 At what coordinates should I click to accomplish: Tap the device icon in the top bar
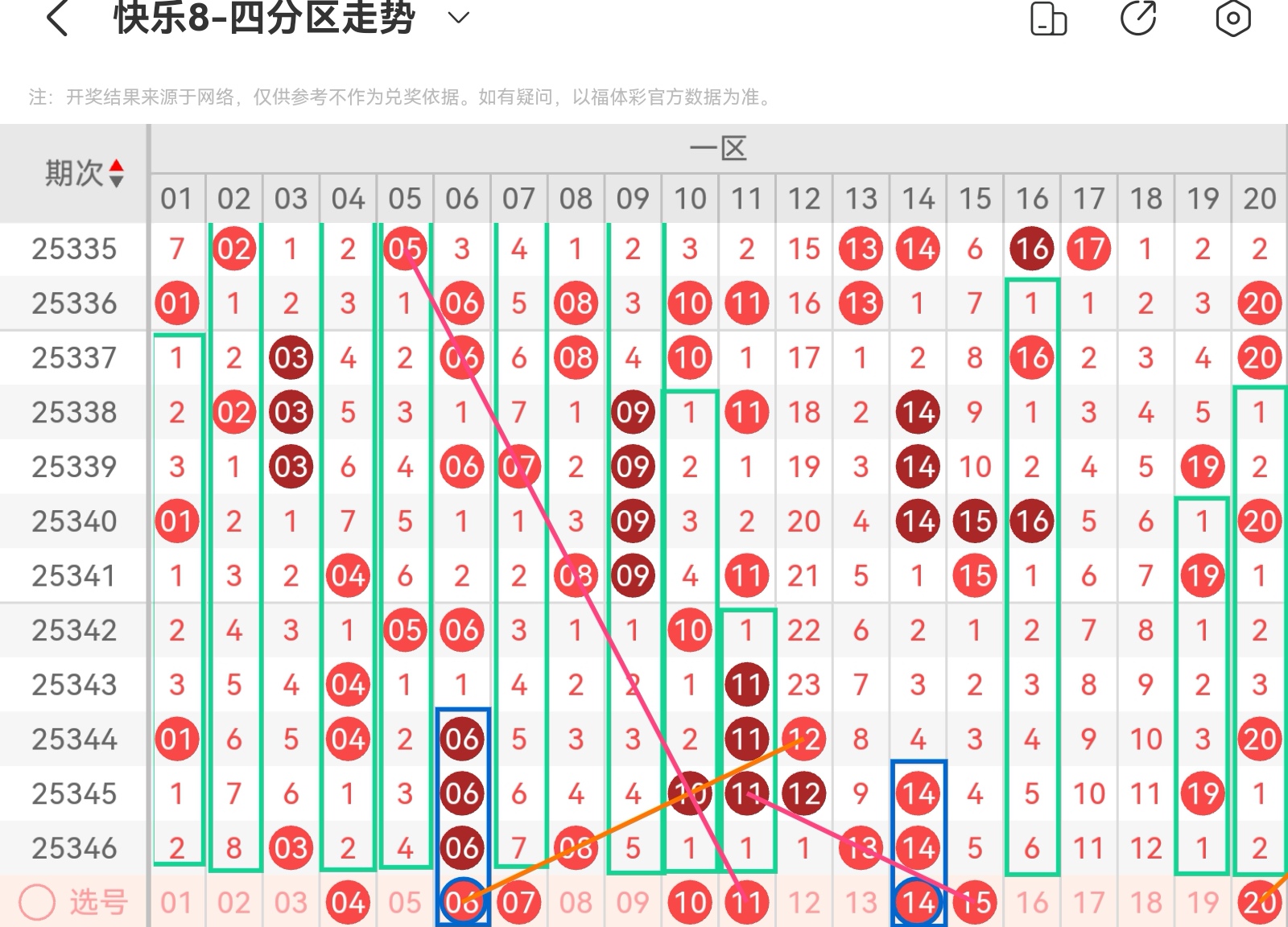pos(1048,19)
